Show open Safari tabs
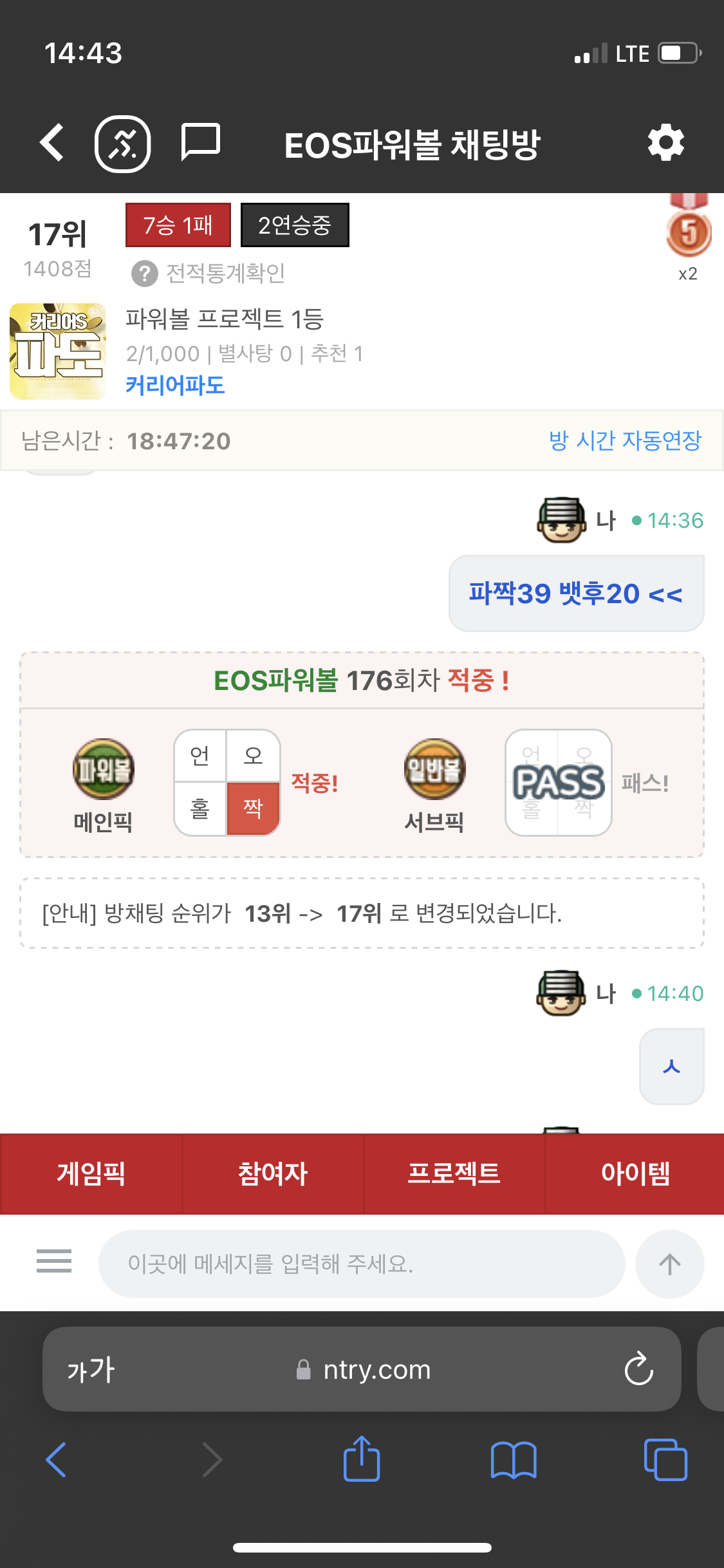This screenshot has width=724, height=1568. [x=665, y=1459]
